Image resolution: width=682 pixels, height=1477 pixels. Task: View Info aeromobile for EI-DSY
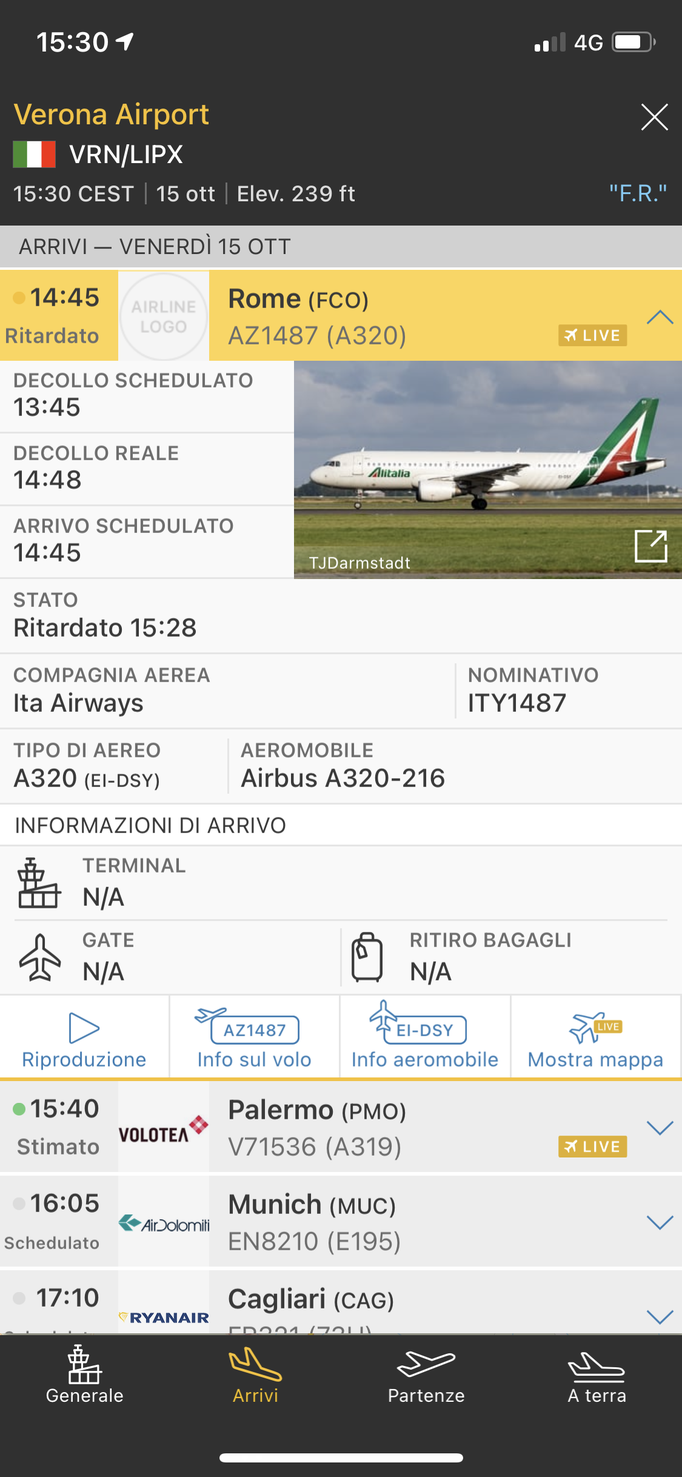coord(425,1038)
